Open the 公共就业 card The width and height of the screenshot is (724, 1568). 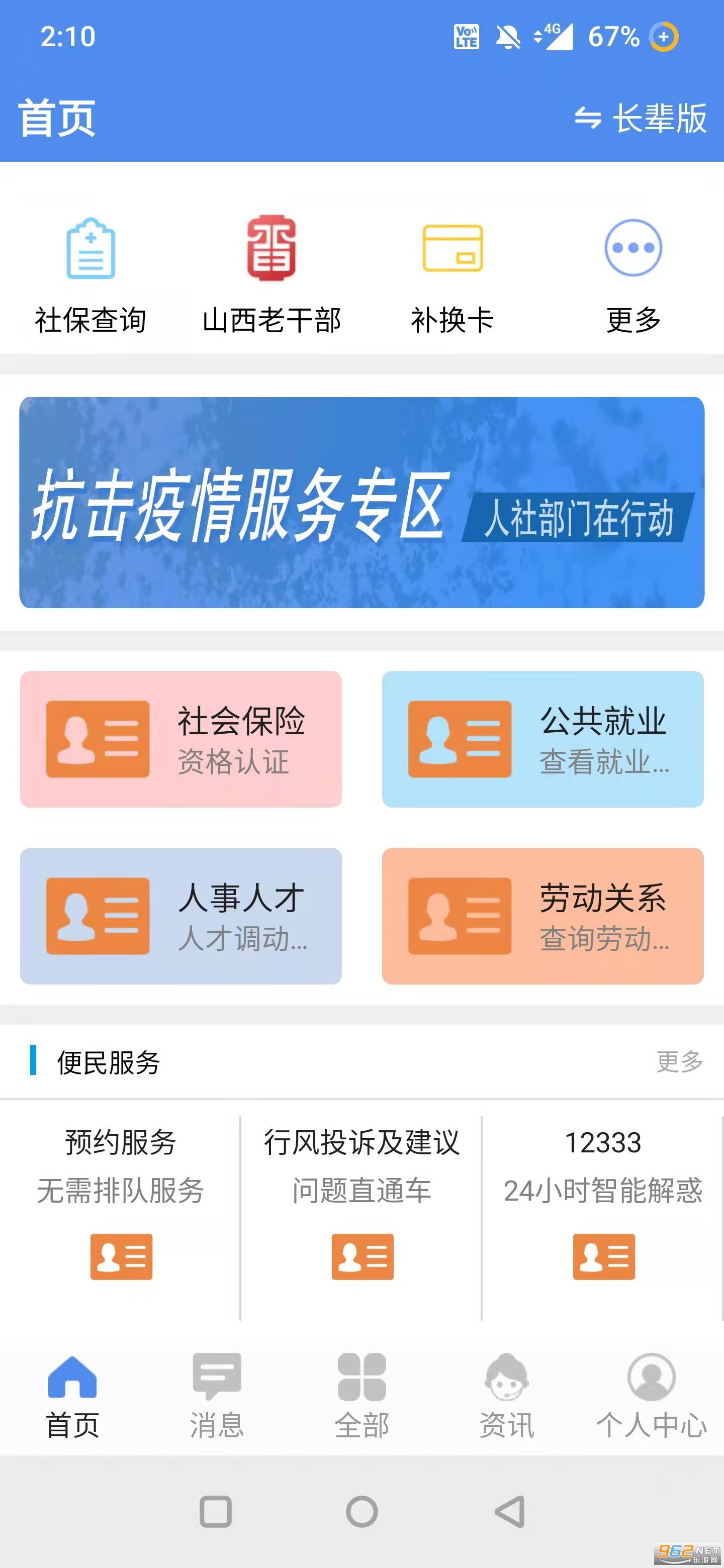(542, 739)
